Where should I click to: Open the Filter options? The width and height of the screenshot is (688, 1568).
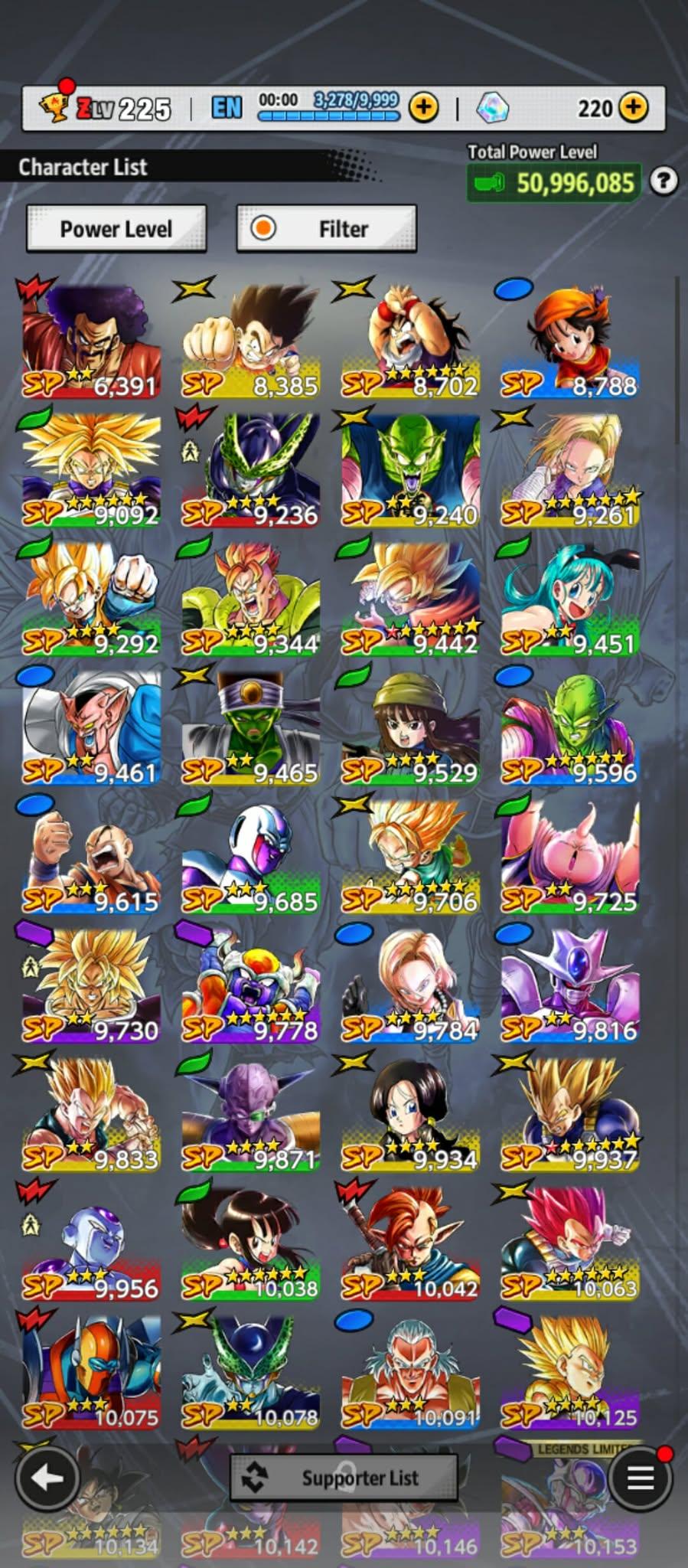(327, 228)
